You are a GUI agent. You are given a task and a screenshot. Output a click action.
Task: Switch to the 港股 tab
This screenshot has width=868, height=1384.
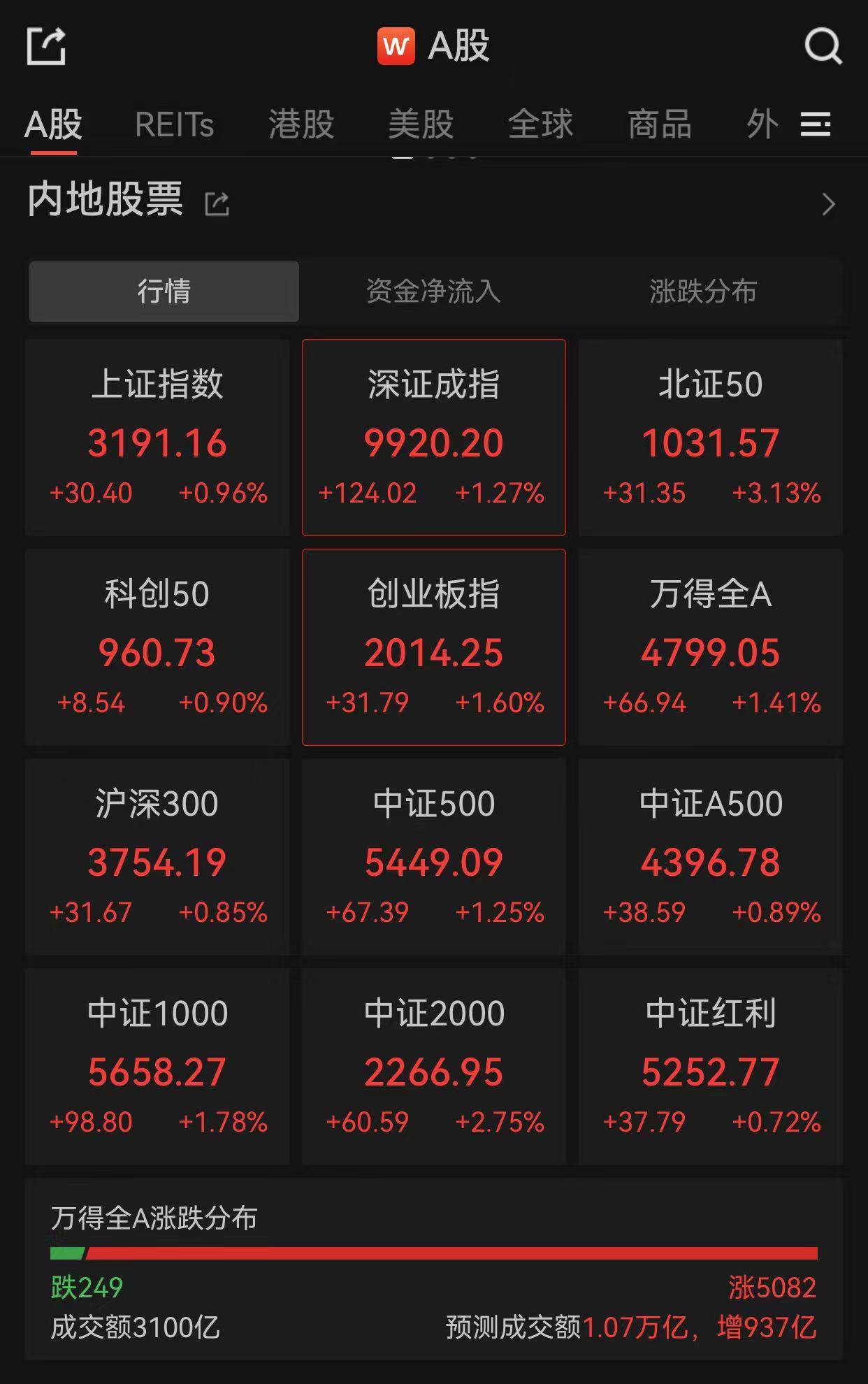302,124
